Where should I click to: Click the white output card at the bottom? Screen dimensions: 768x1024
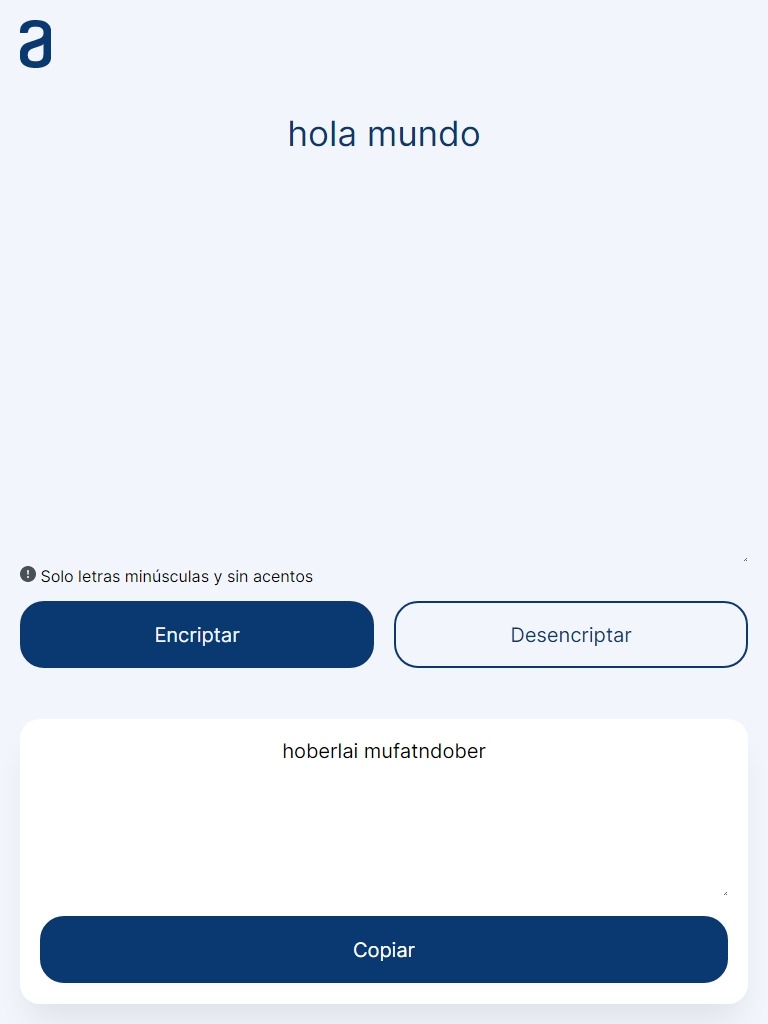coord(384,860)
